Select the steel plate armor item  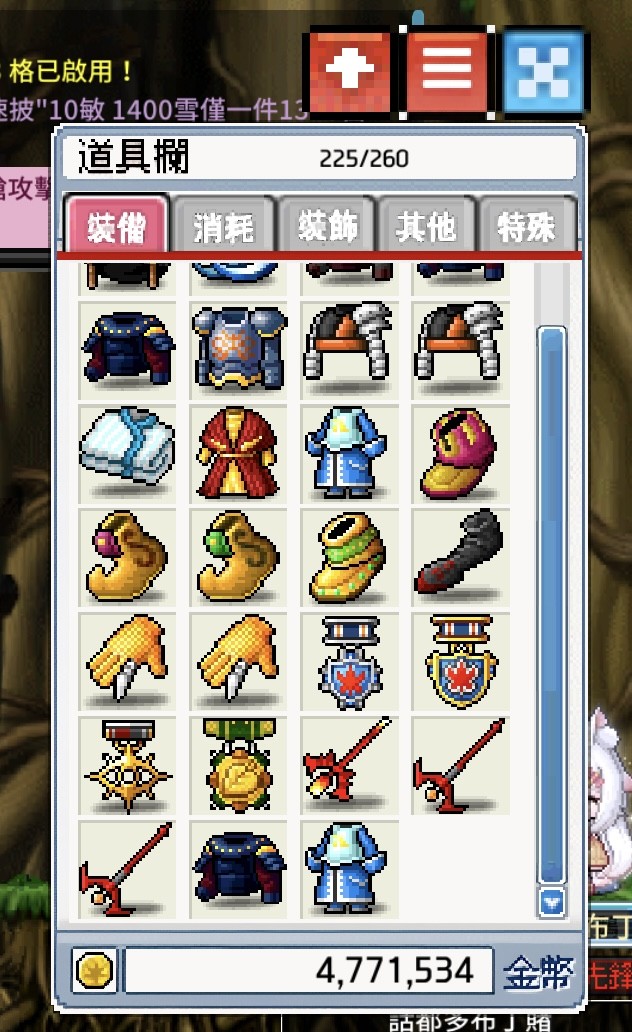click(238, 349)
